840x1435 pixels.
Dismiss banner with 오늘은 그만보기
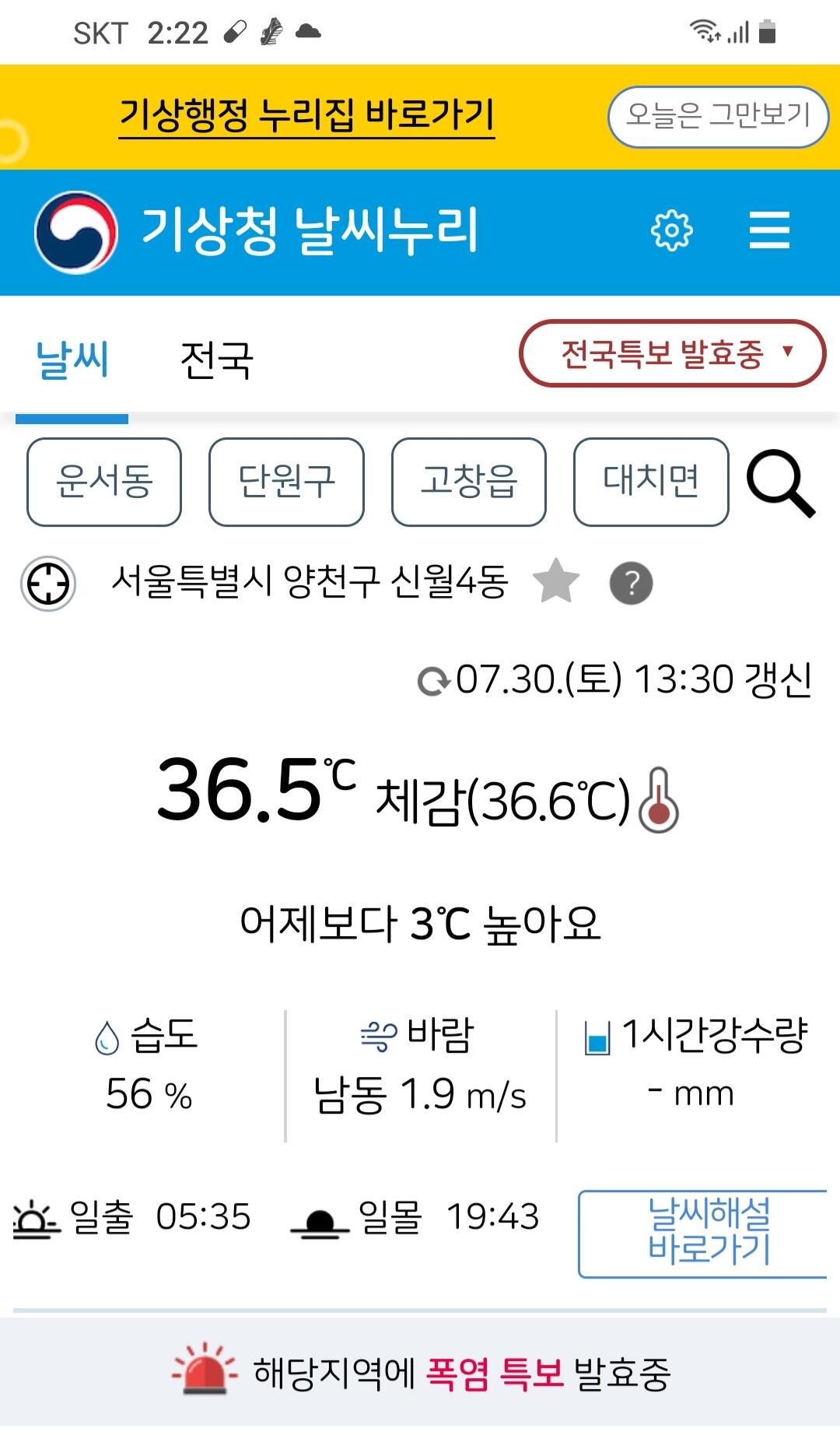point(718,117)
